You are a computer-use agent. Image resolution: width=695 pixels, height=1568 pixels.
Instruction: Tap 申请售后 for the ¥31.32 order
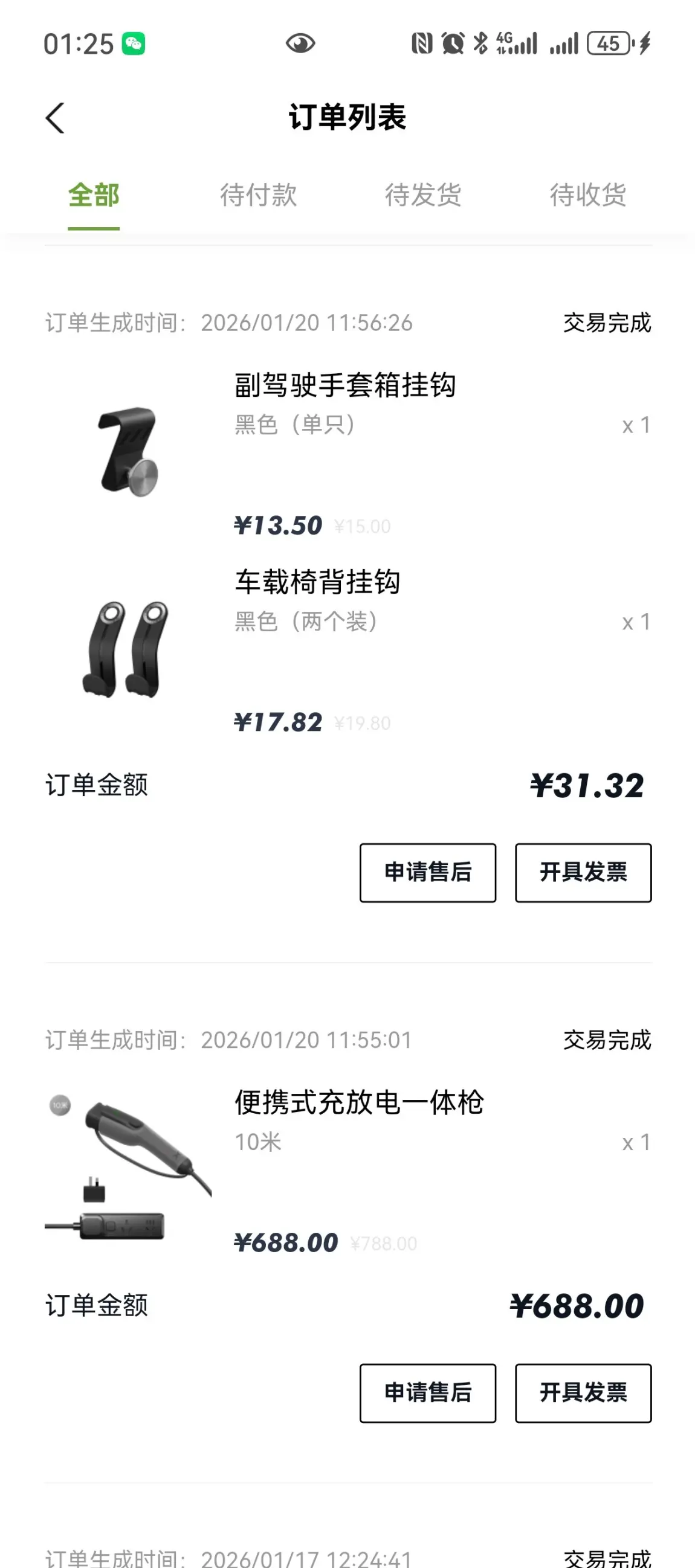(x=428, y=872)
